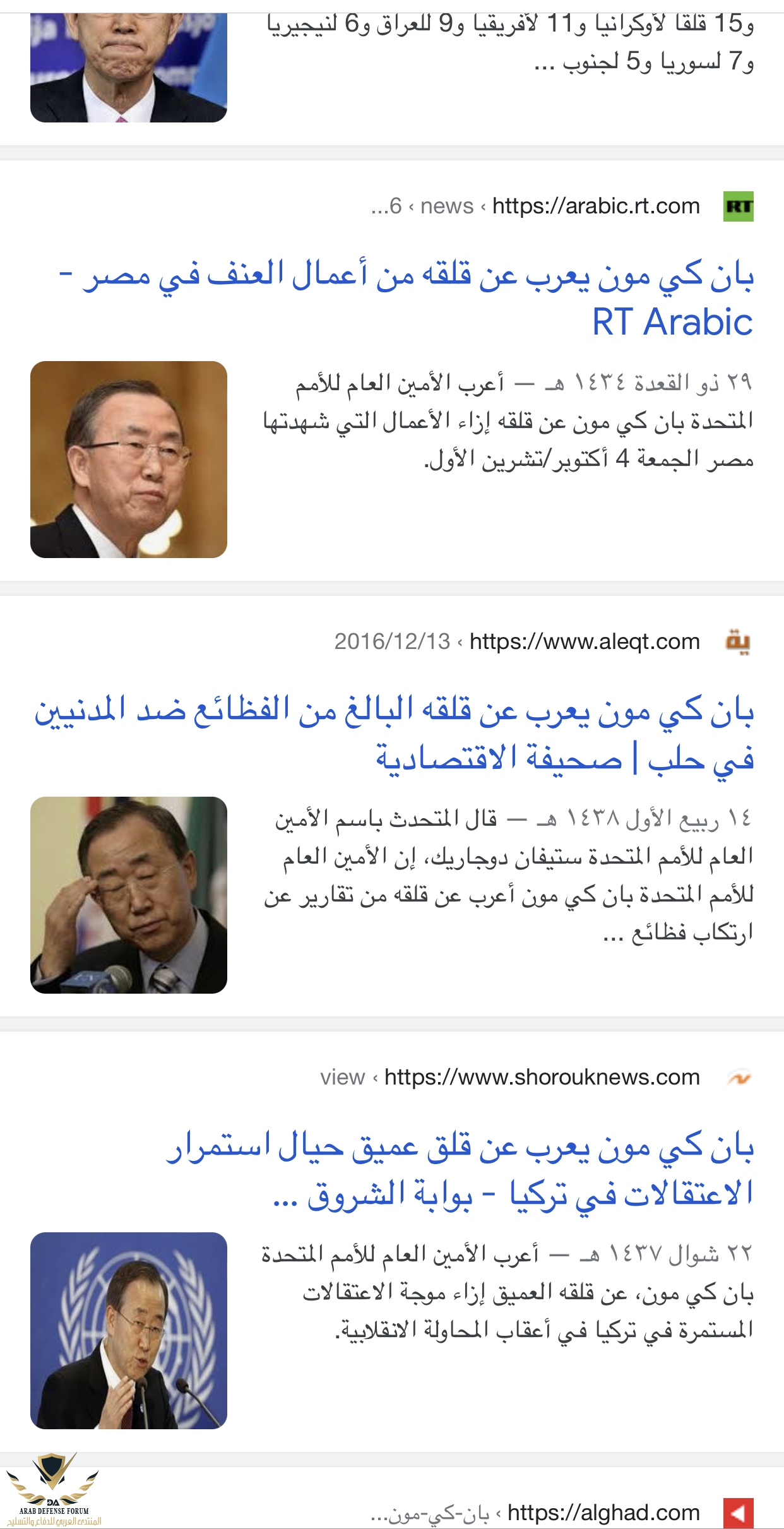Visit the www.shorouknews.com source link

point(542,1077)
